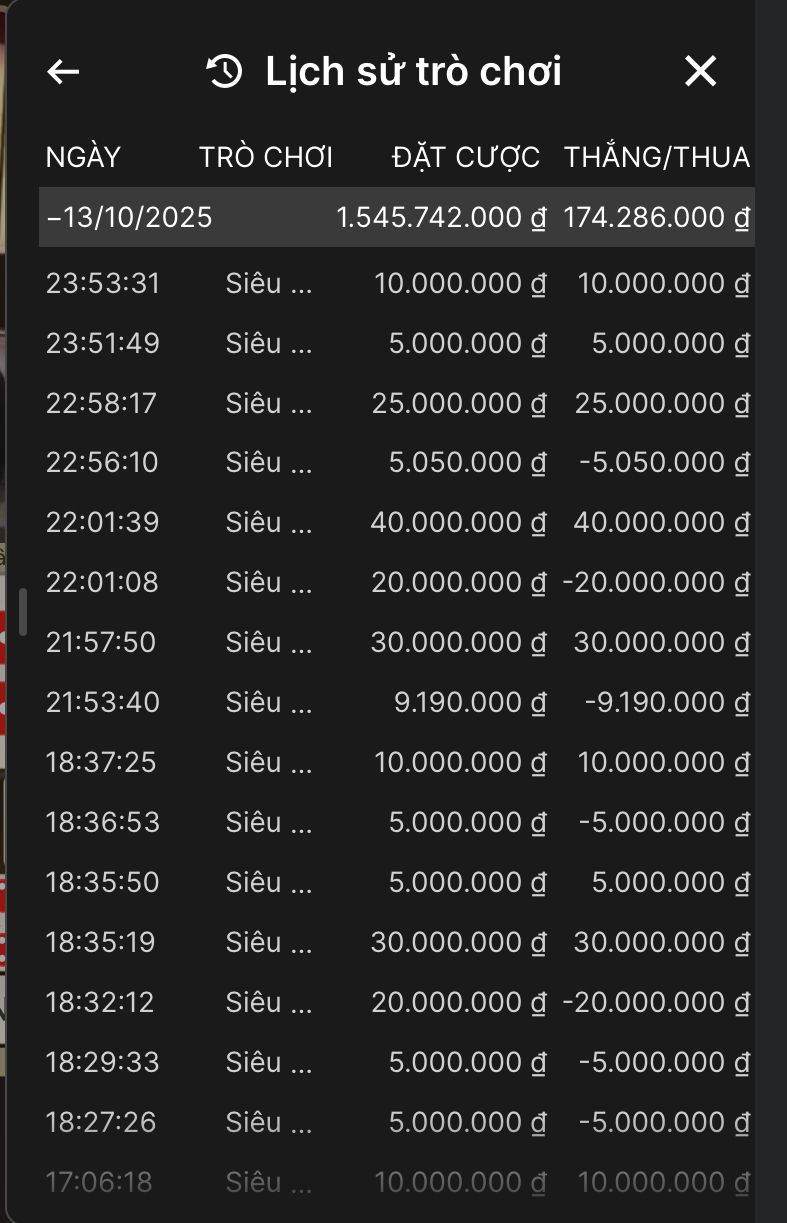Collapse the 13/10/2025 date group
The height and width of the screenshot is (1223, 787).
pos(130,217)
